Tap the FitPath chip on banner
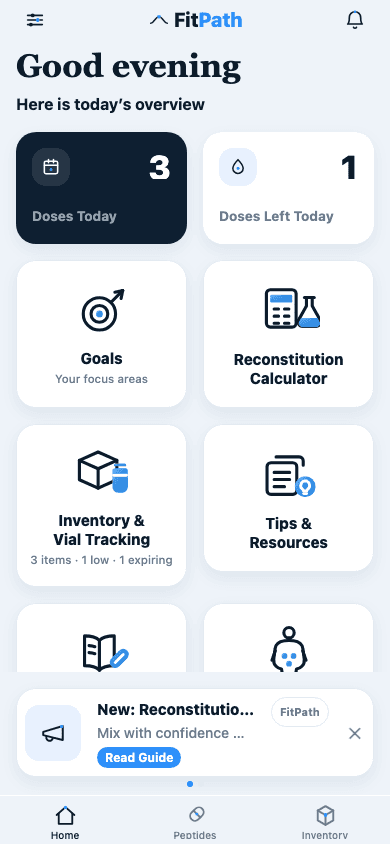The width and height of the screenshot is (390, 844). (300, 712)
